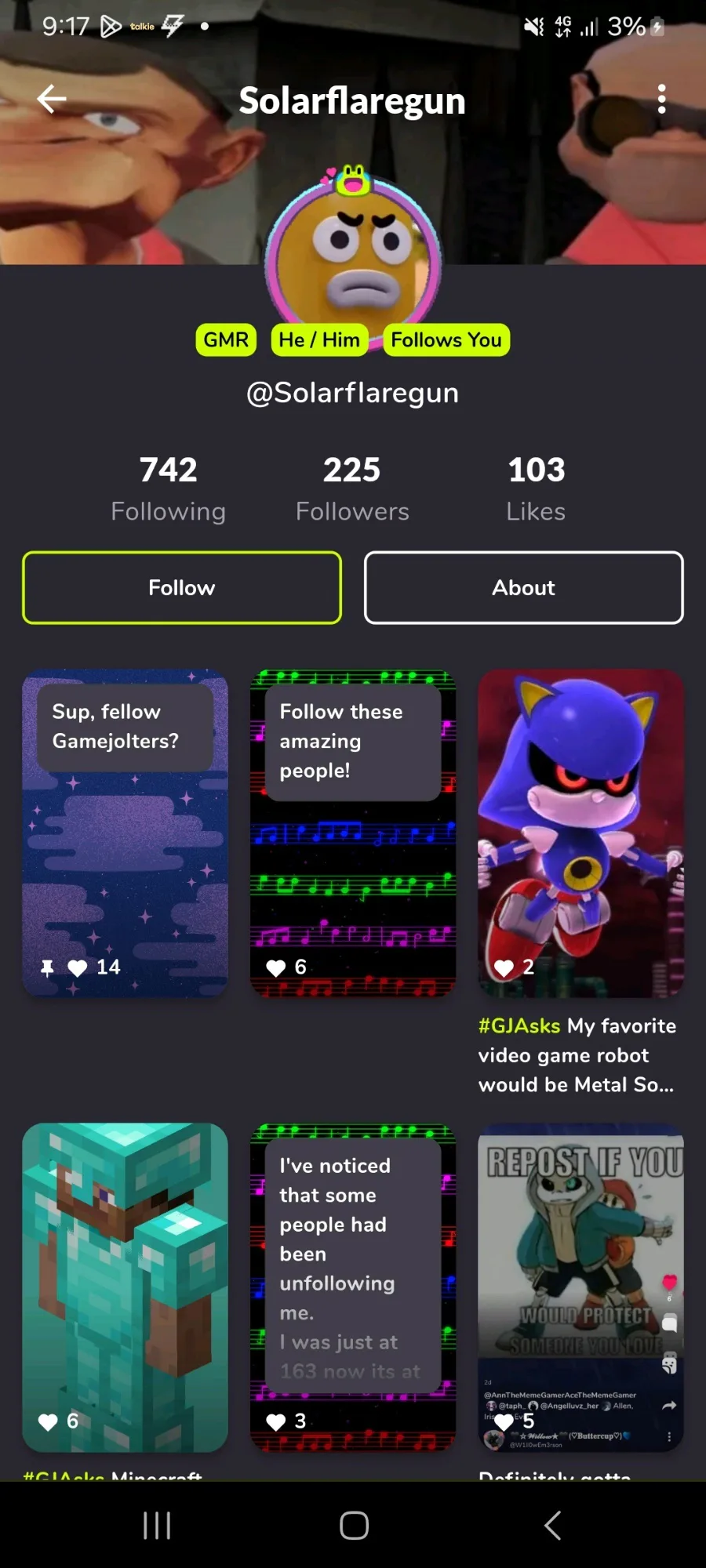Open the 'Repost if you would protect' post

pos(580,1286)
